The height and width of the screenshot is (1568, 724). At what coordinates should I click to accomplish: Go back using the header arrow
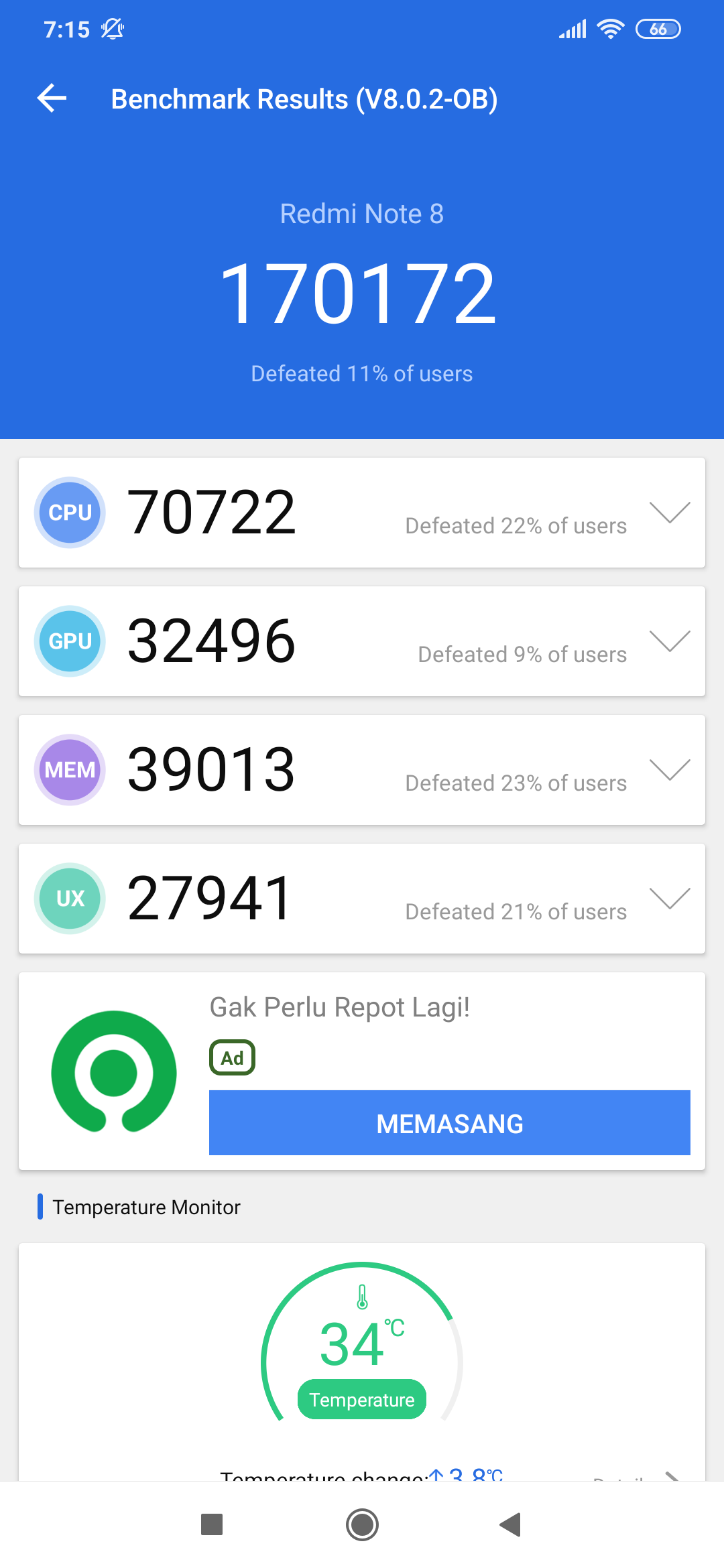point(52,99)
